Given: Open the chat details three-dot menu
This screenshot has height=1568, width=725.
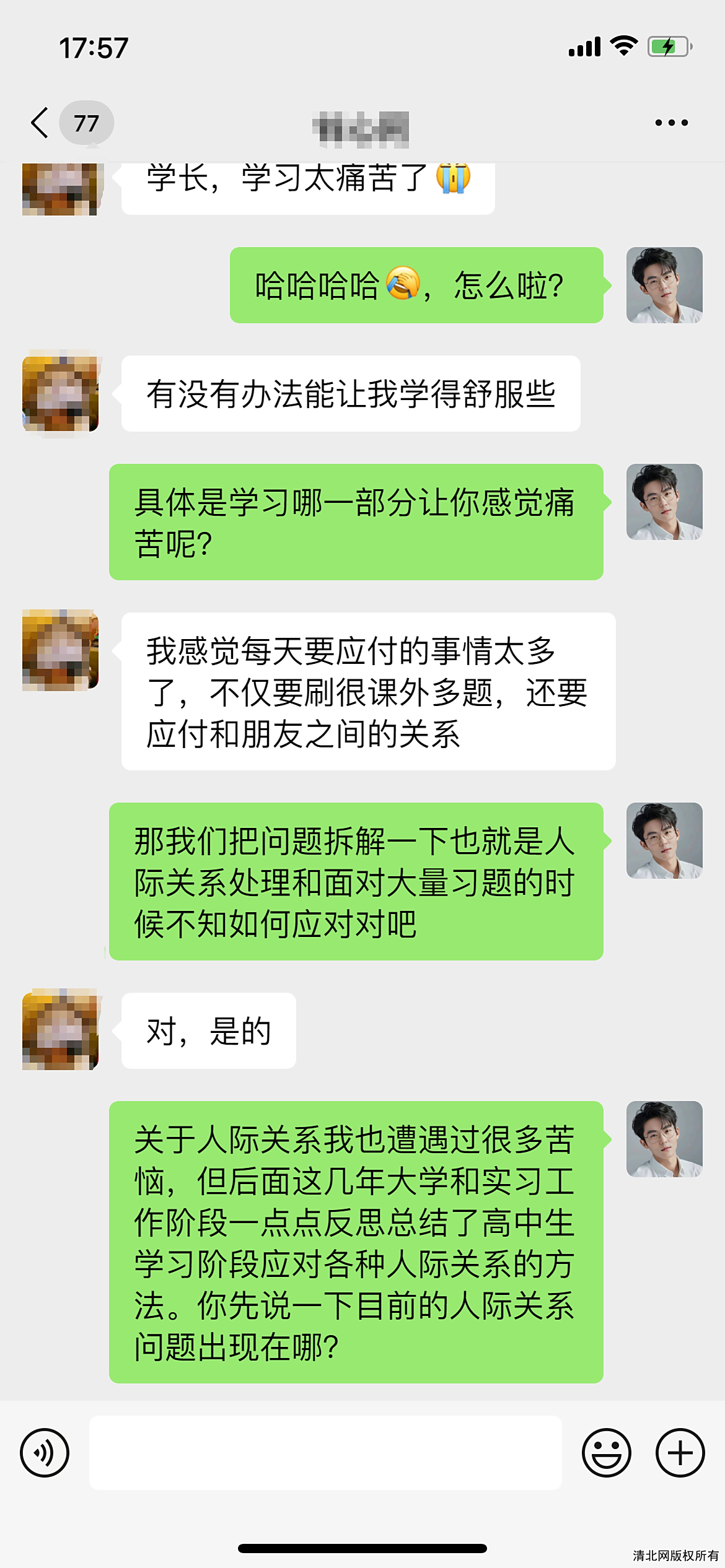Looking at the screenshot, I should pos(671,123).
